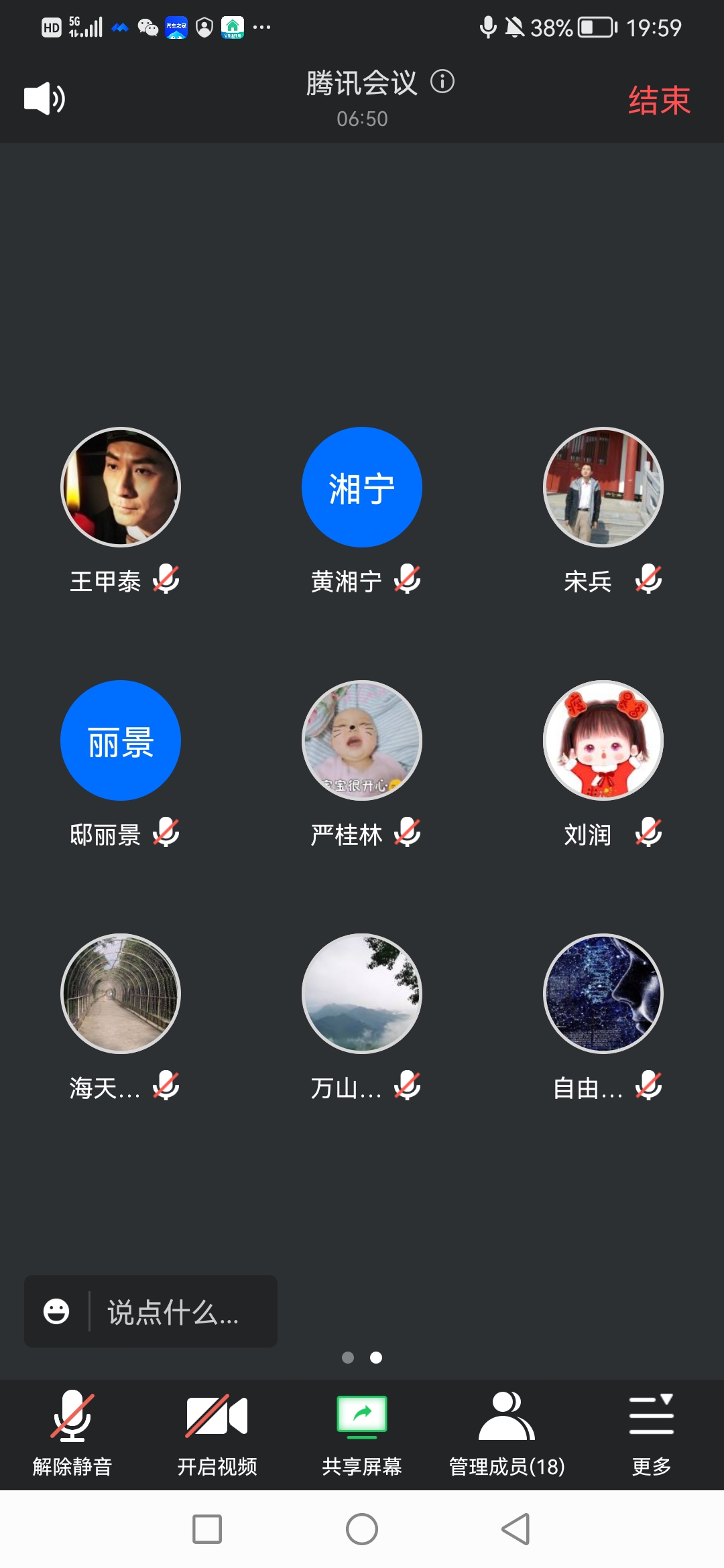Select participant 黄湘宁
Screen dimensions: 724x1568
(x=362, y=487)
